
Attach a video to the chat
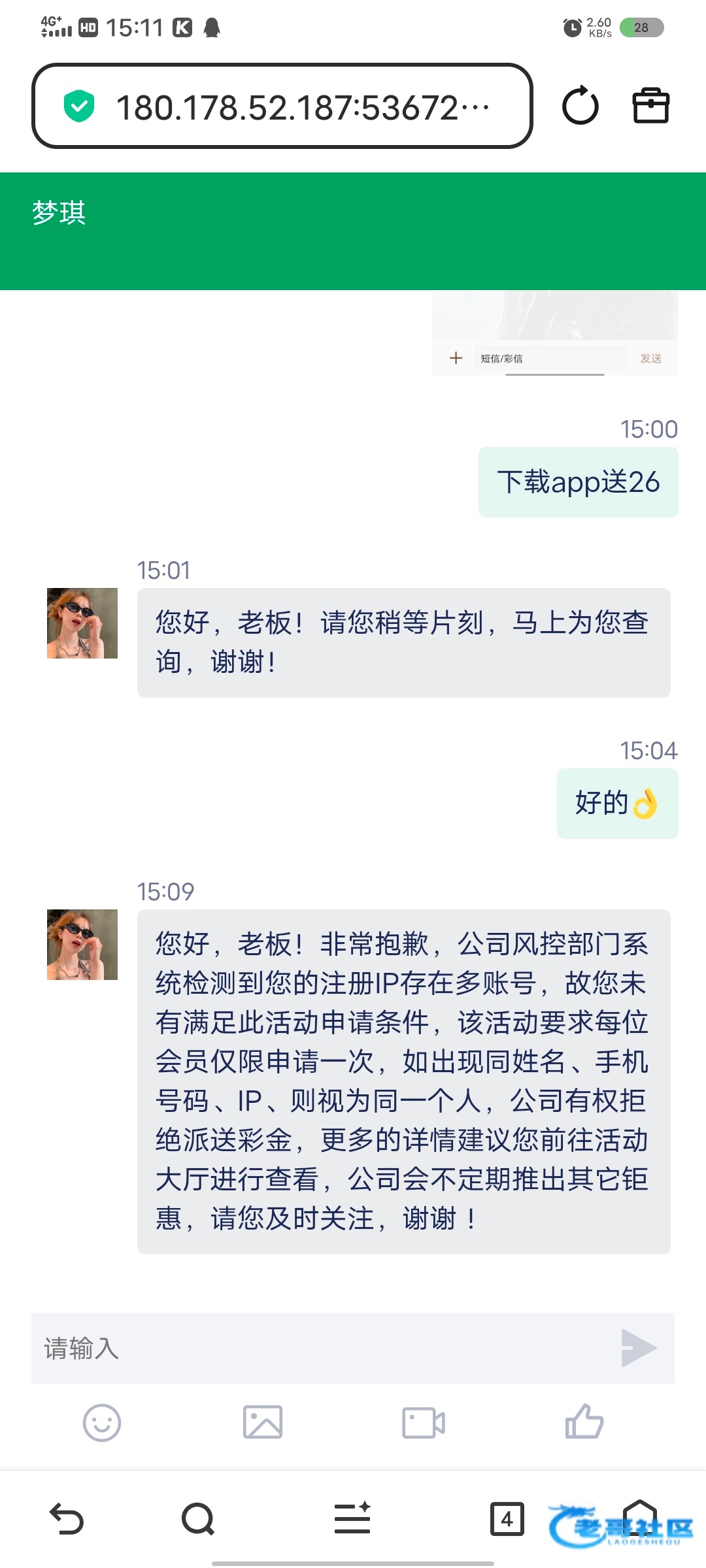(x=424, y=1423)
